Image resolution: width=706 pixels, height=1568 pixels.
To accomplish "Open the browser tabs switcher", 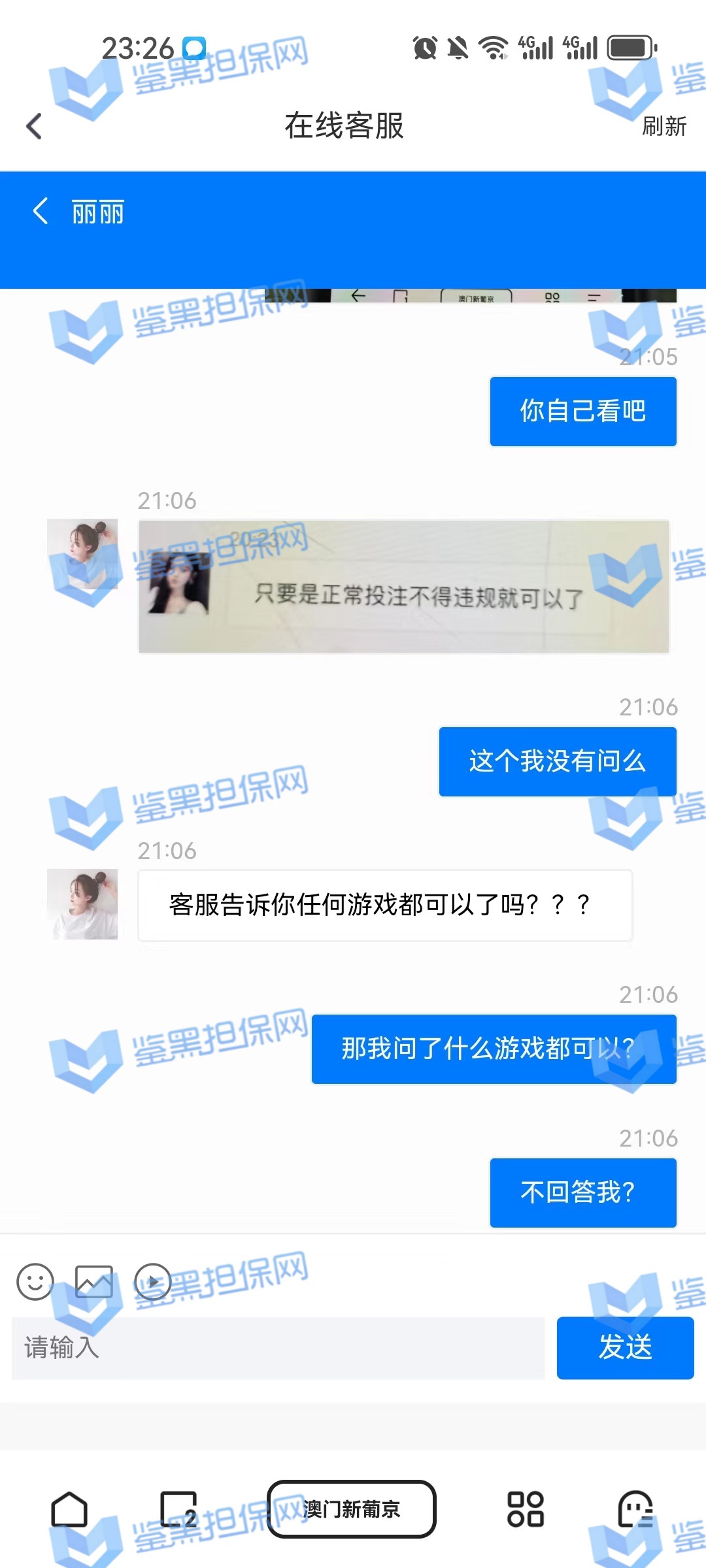I will click(178, 1509).
